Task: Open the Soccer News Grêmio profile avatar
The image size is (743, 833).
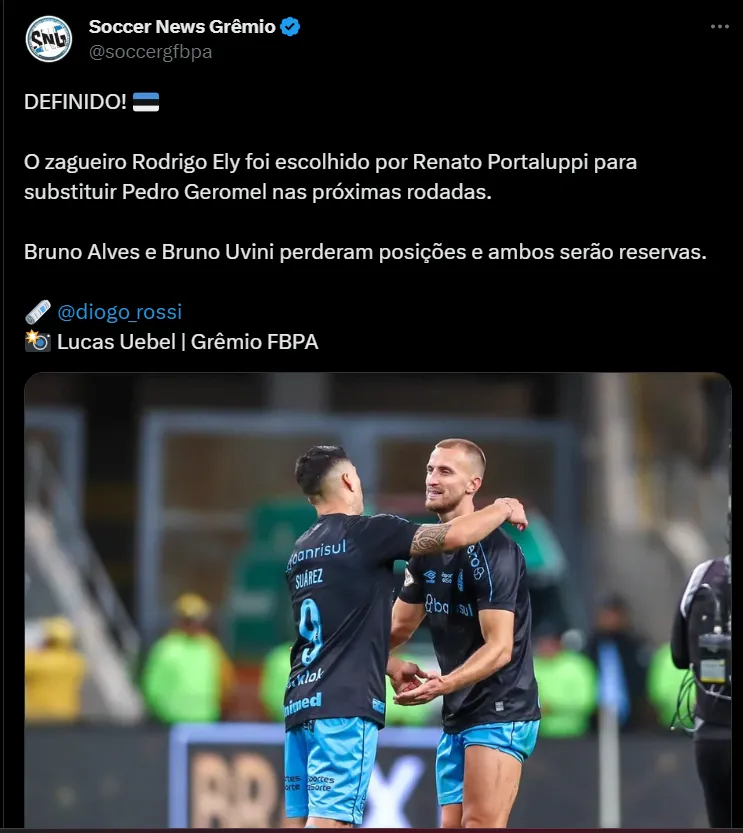Action: click(x=49, y=39)
